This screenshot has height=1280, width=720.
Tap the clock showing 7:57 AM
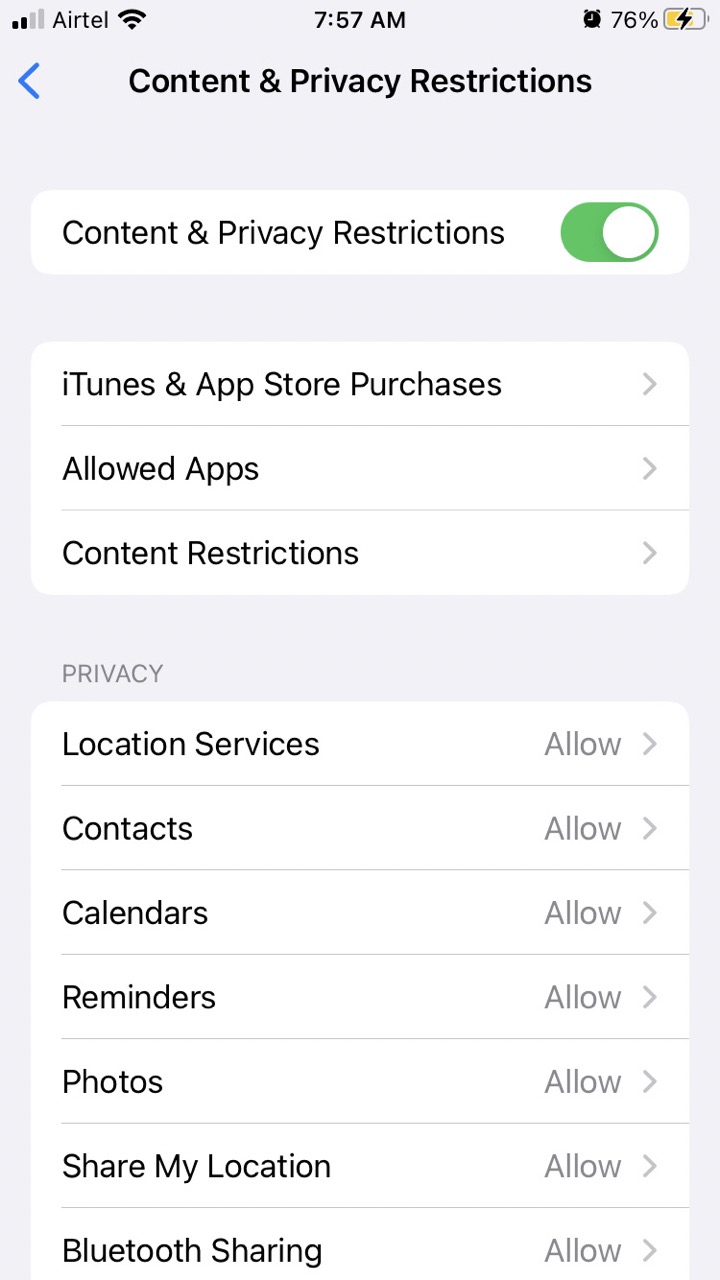click(360, 19)
